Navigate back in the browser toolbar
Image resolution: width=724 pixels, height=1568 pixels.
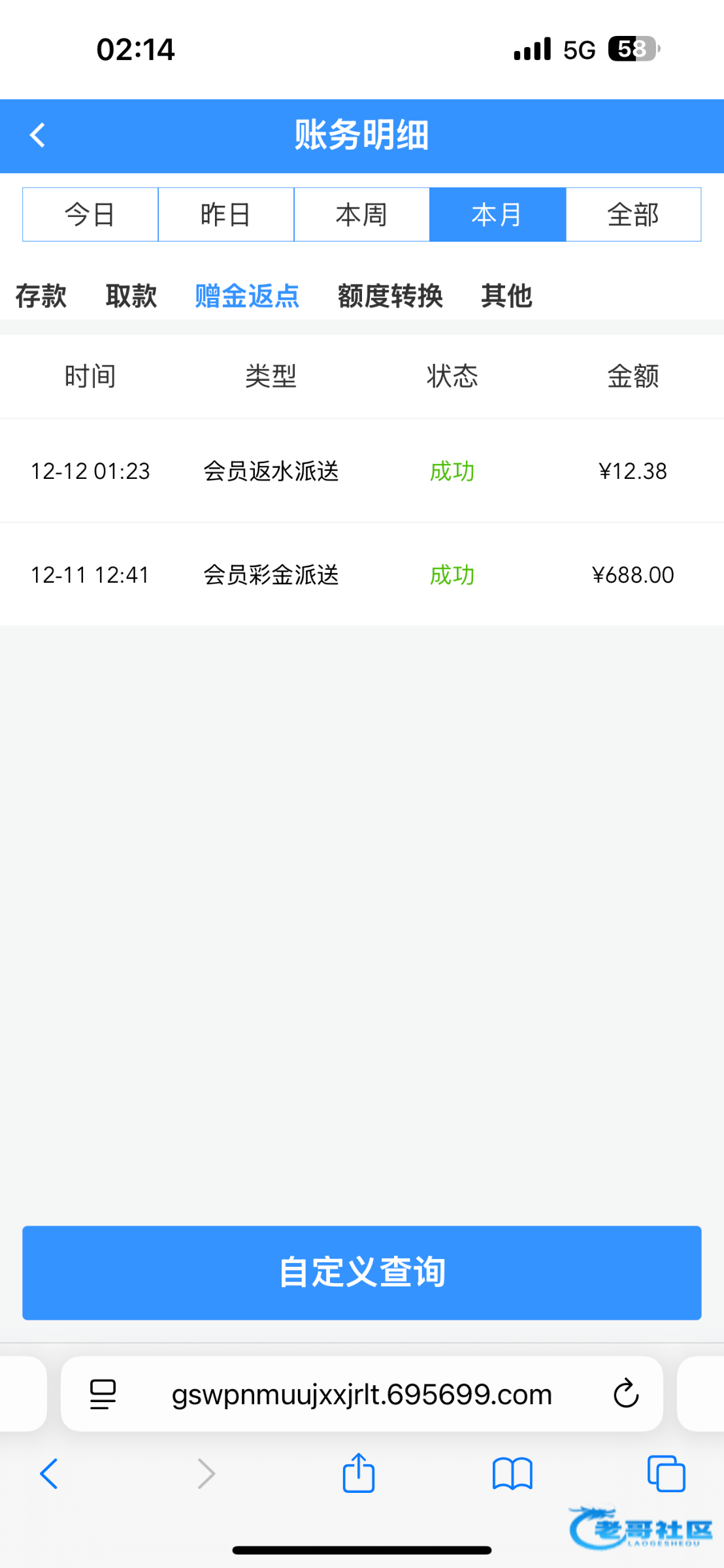coord(49,1473)
